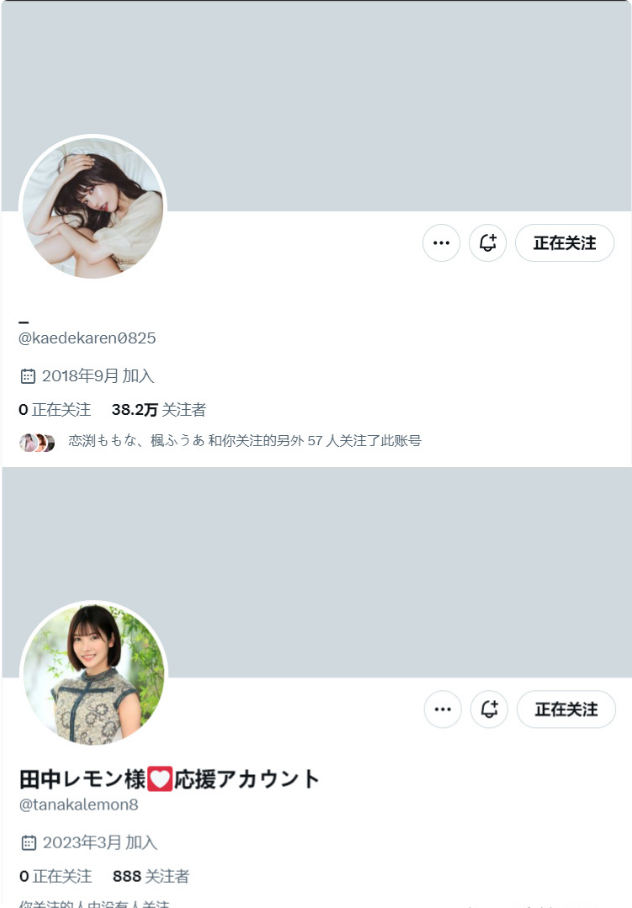Unfollow @kaedekaren0825 via the 正在关注 button
The width and height of the screenshot is (632, 908).
pos(564,243)
